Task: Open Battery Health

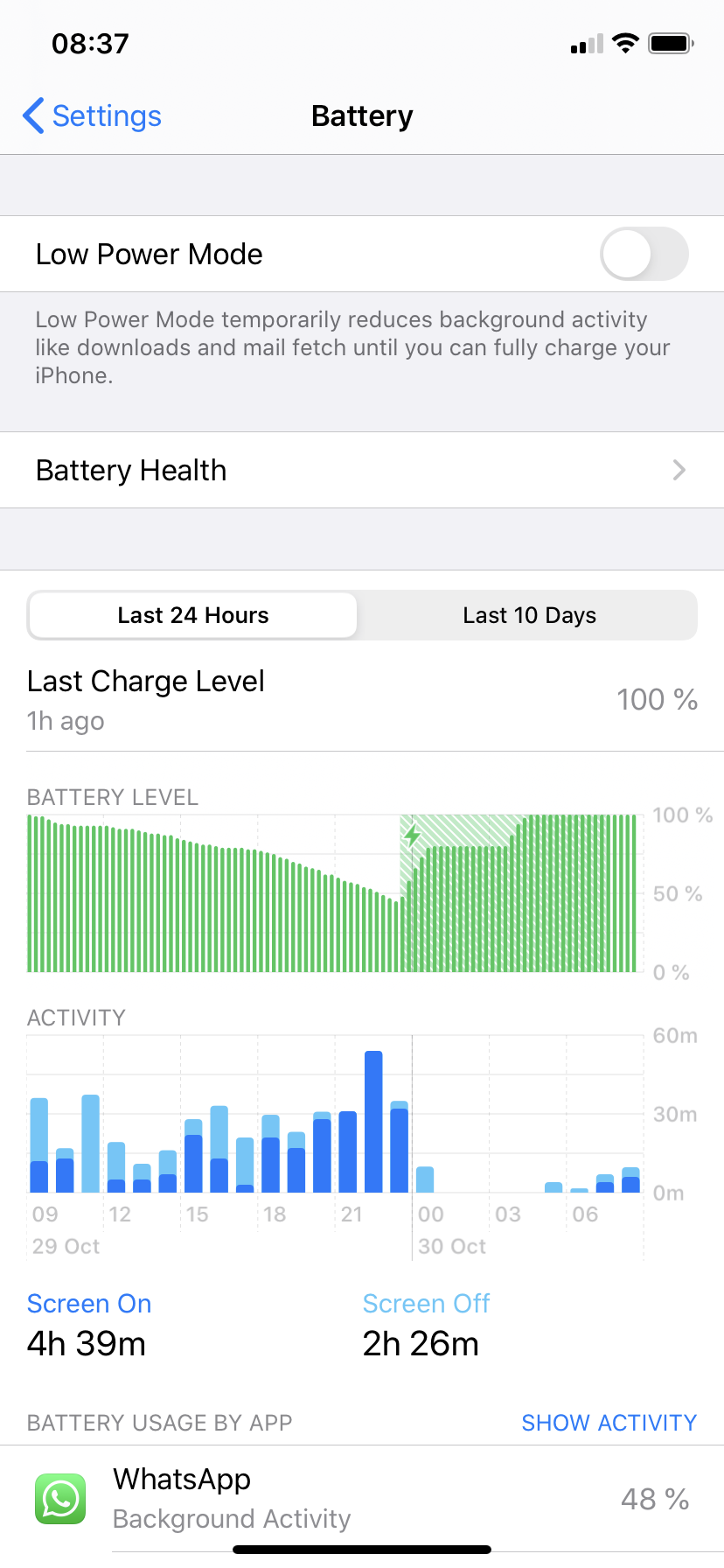Action: click(x=362, y=471)
